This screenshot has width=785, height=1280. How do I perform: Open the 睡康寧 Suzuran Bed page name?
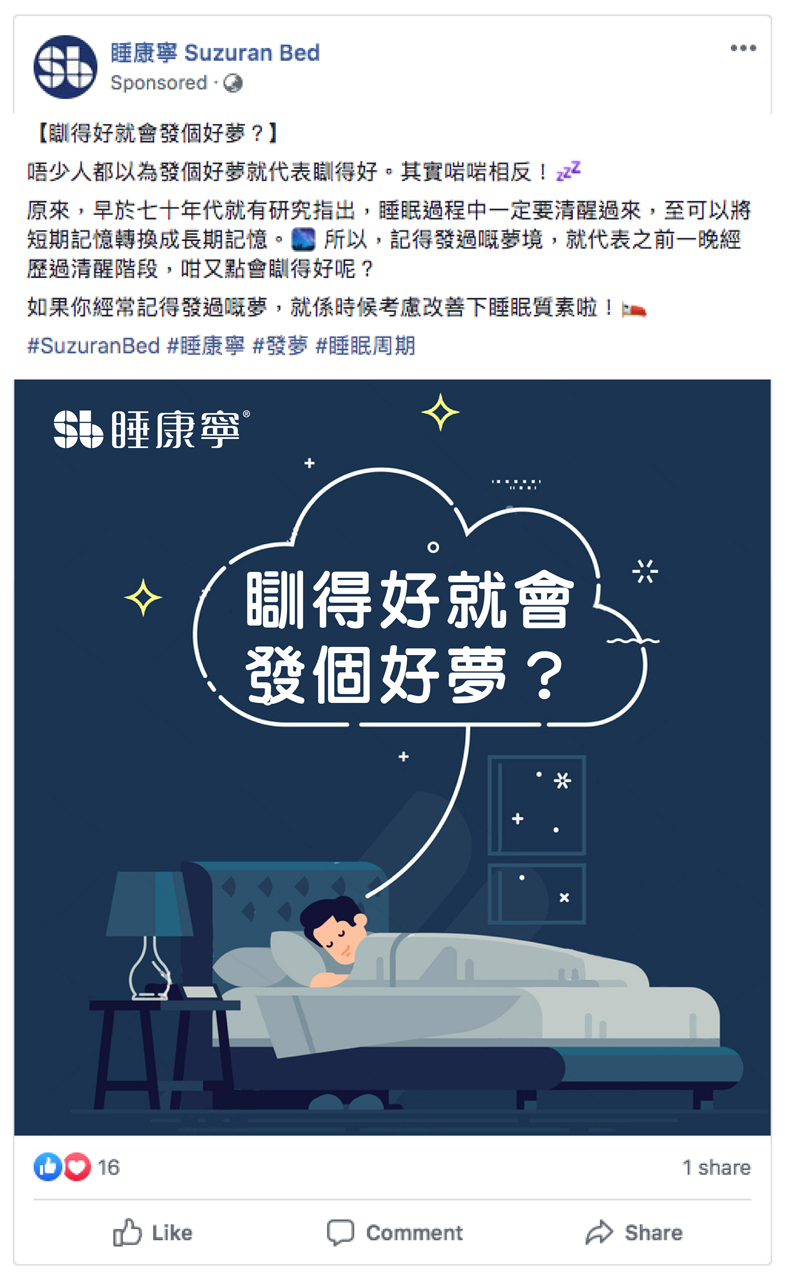pos(215,52)
